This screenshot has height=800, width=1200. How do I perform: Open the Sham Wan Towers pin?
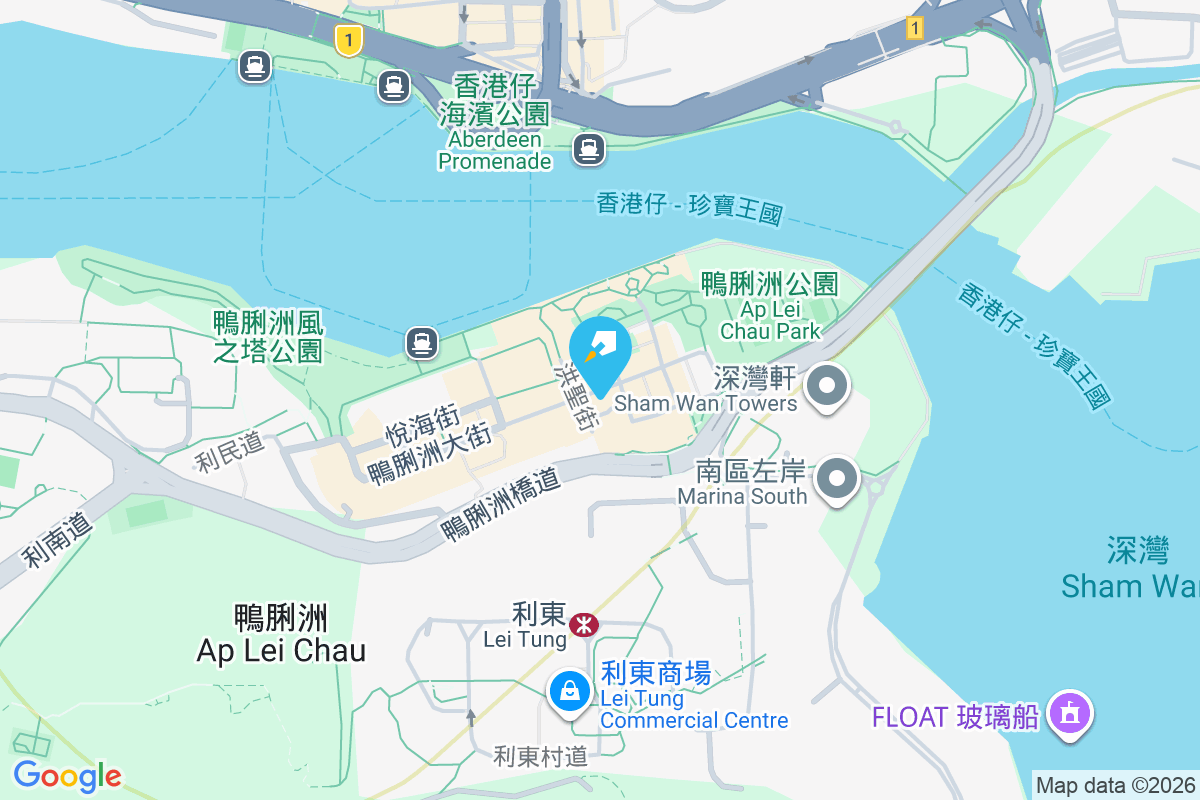click(x=827, y=386)
